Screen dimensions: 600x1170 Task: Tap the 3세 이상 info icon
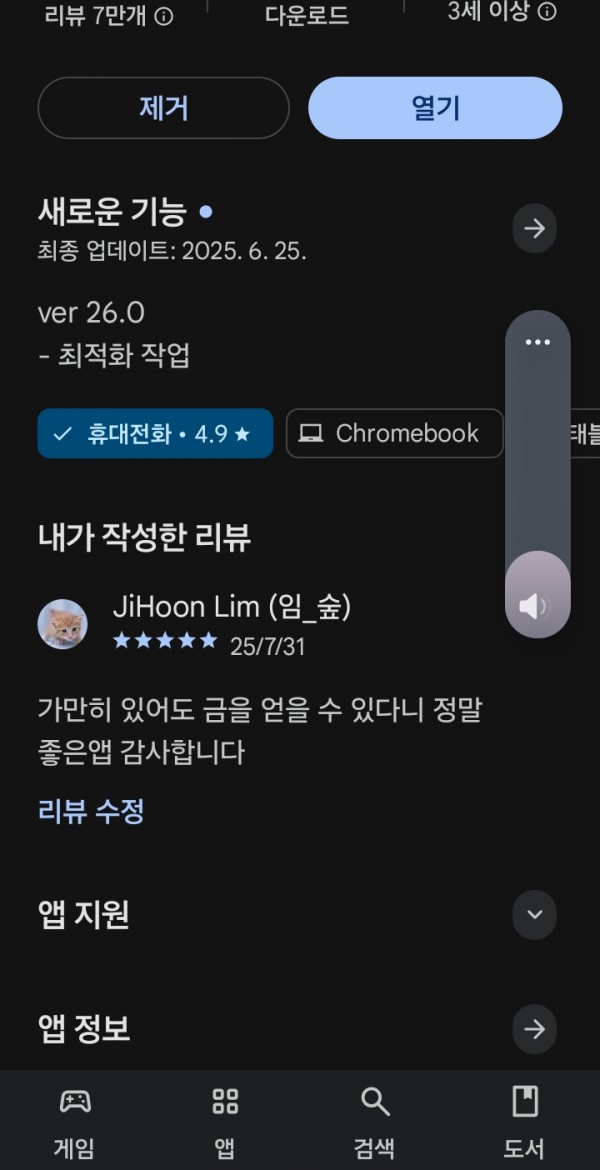pos(547,11)
